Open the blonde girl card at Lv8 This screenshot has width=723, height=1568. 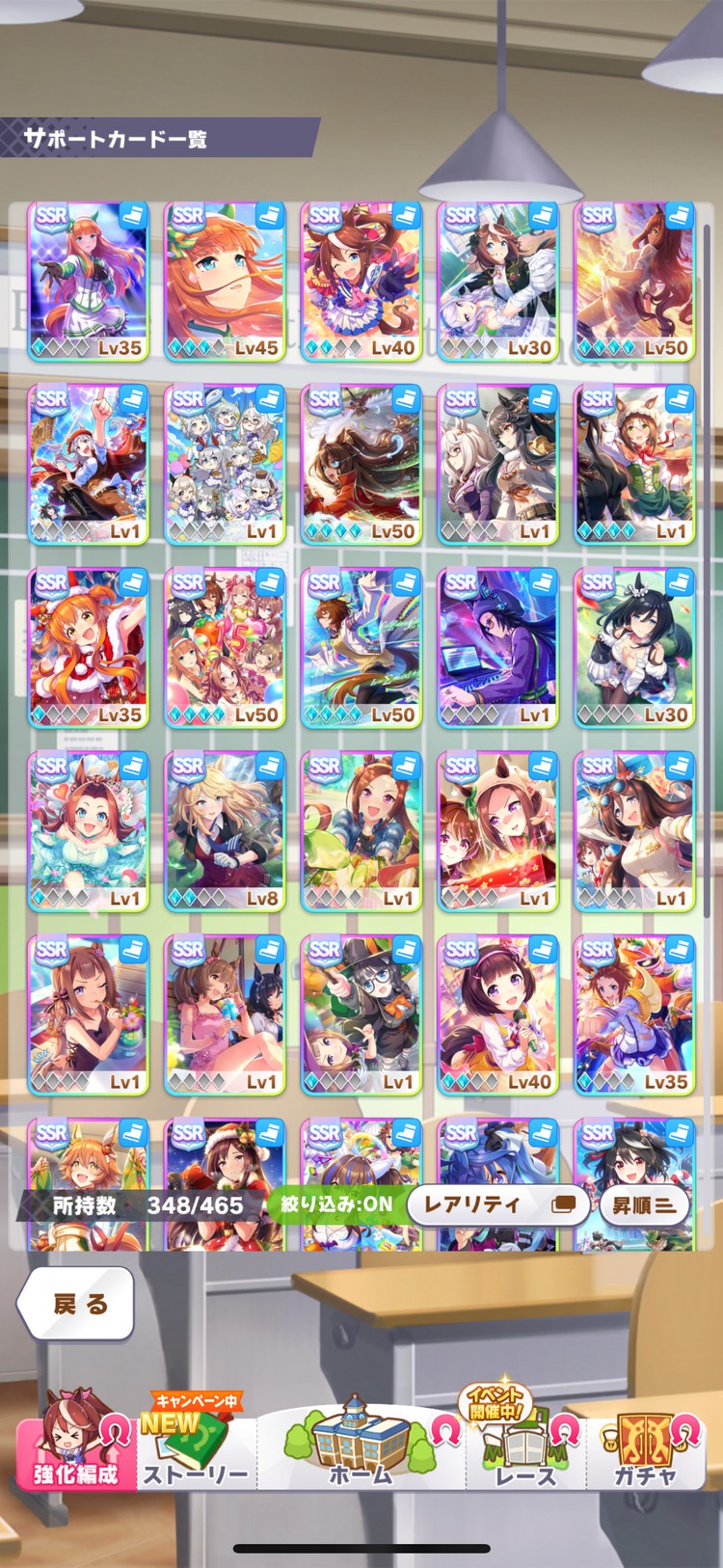pyautogui.click(x=225, y=831)
